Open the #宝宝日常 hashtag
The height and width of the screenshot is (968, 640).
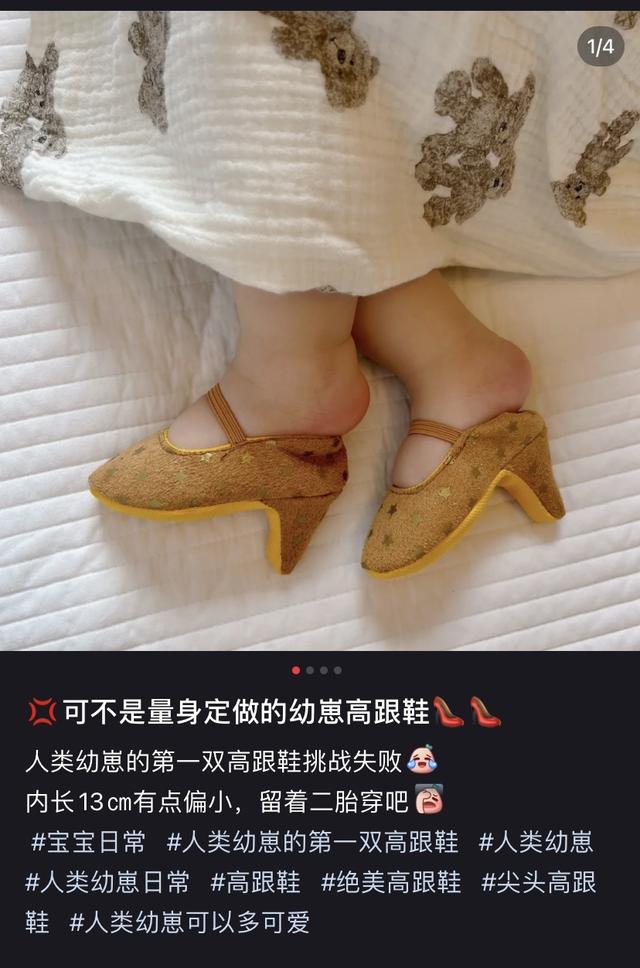pyautogui.click(x=89, y=842)
